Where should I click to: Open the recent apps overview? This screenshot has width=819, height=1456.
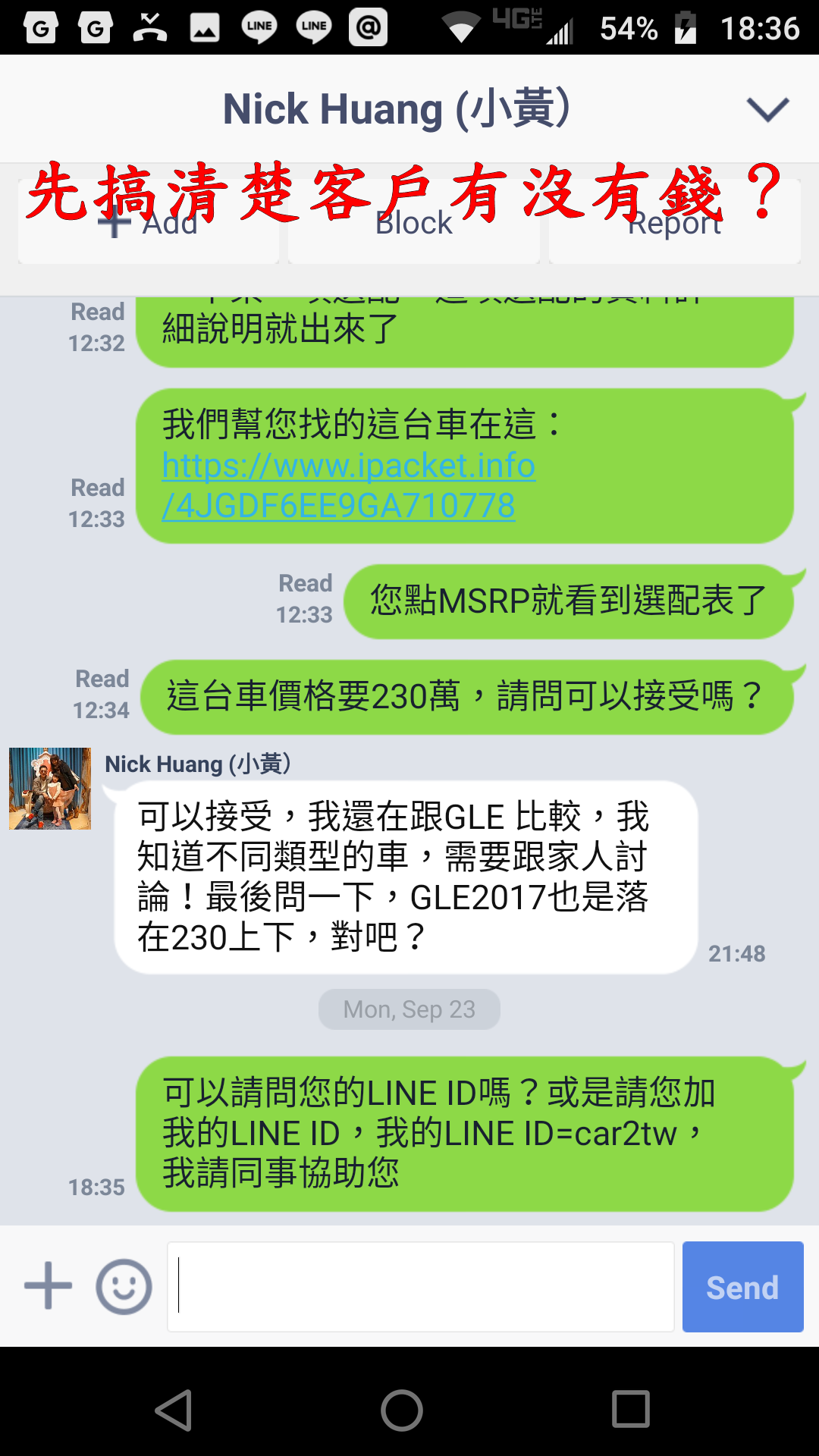631,1410
